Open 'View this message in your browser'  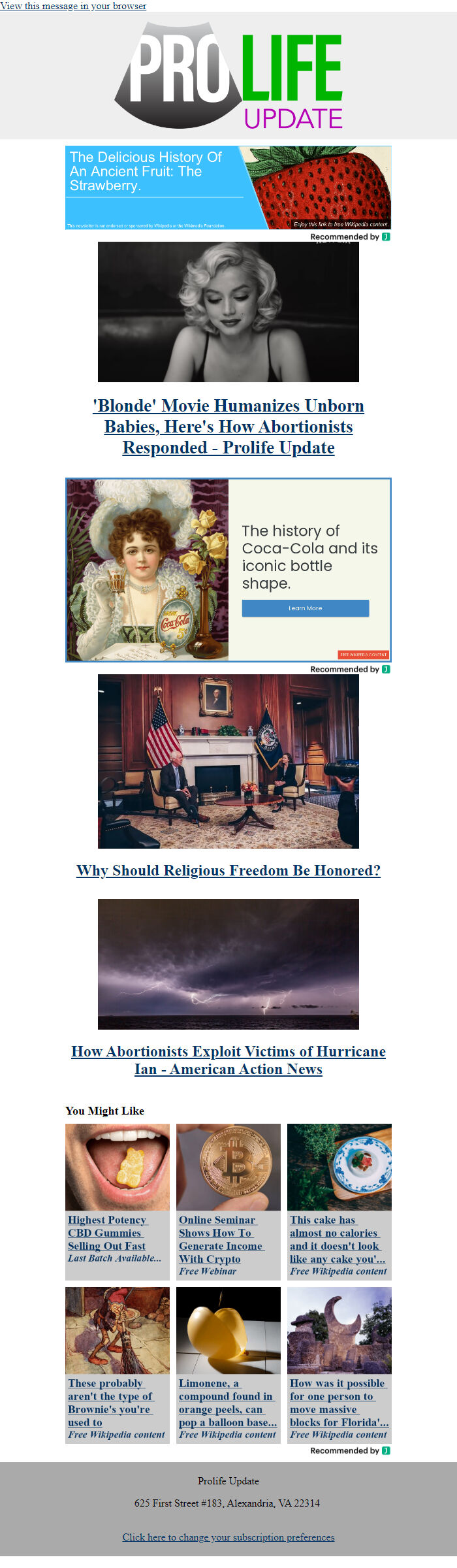click(x=73, y=6)
